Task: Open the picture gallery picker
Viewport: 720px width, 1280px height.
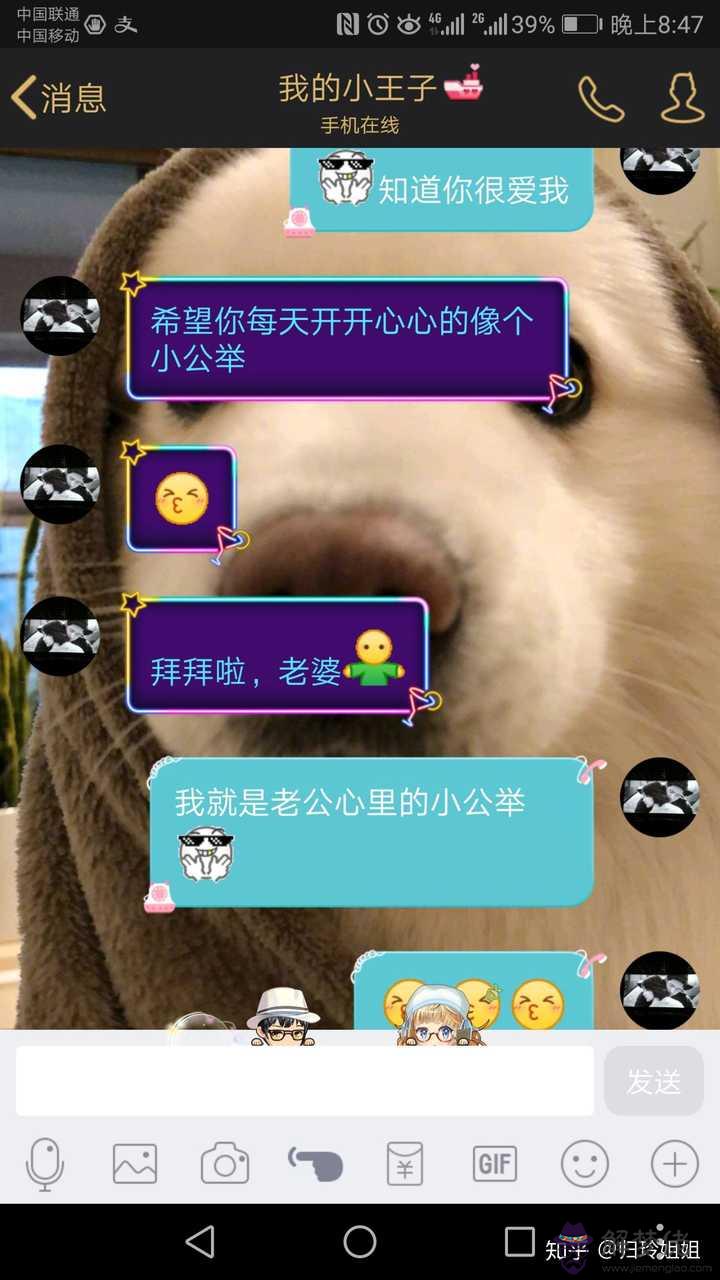Action: click(135, 1164)
